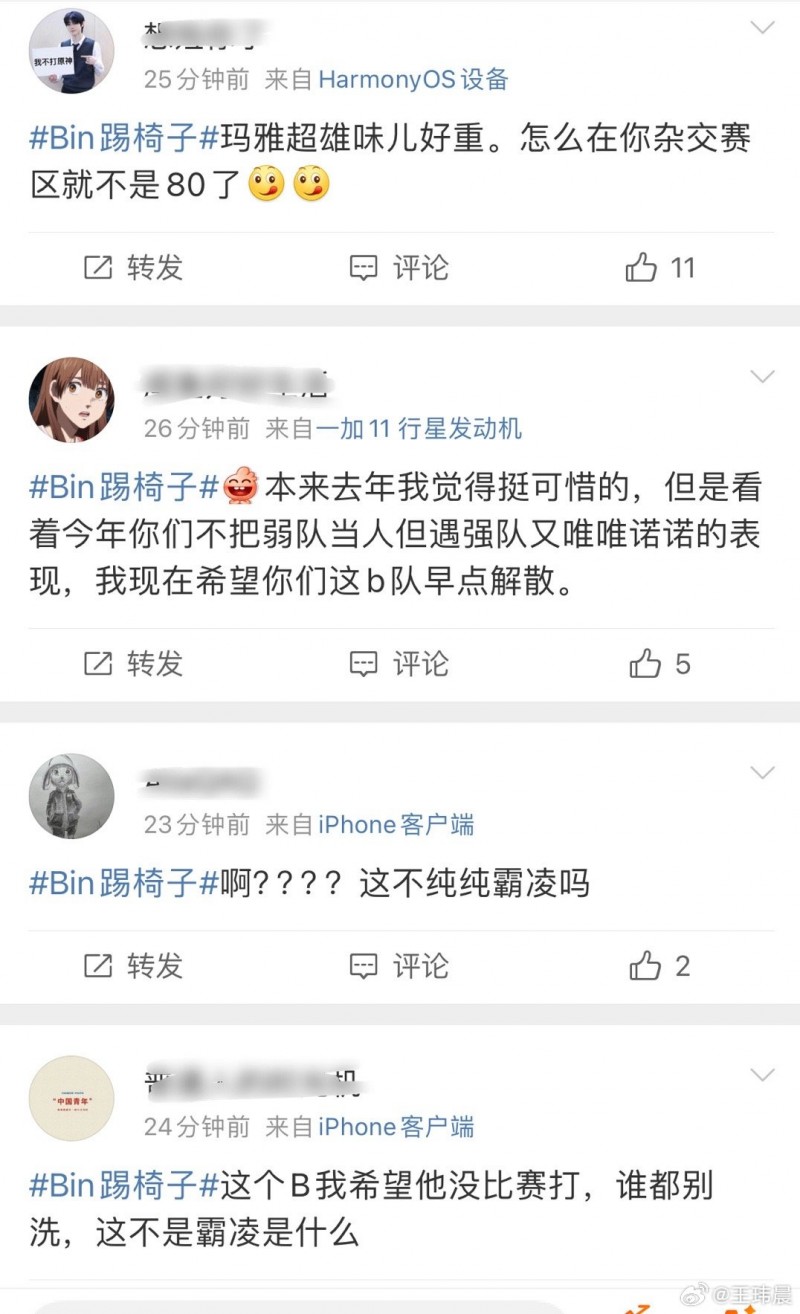Image resolution: width=800 pixels, height=1314 pixels.
Task: Comment on the post about 玛雅超雄味儿
Action: tap(399, 268)
